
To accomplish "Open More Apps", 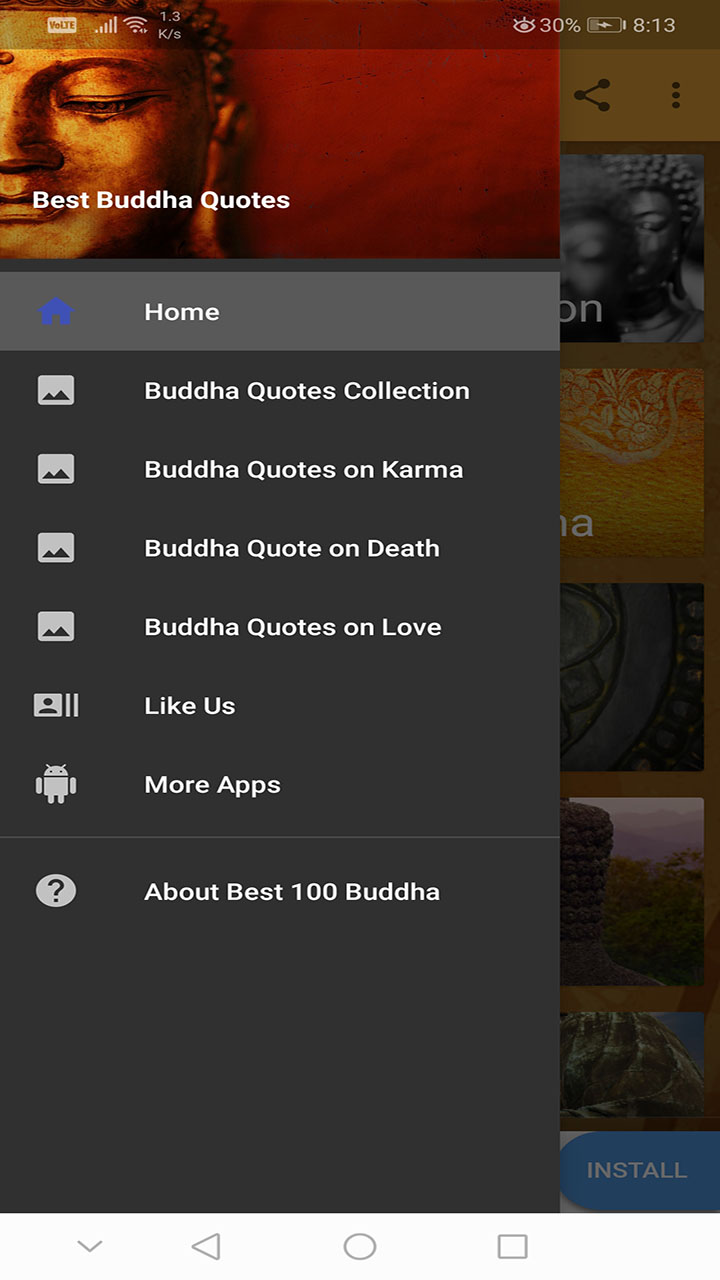I will click(212, 785).
